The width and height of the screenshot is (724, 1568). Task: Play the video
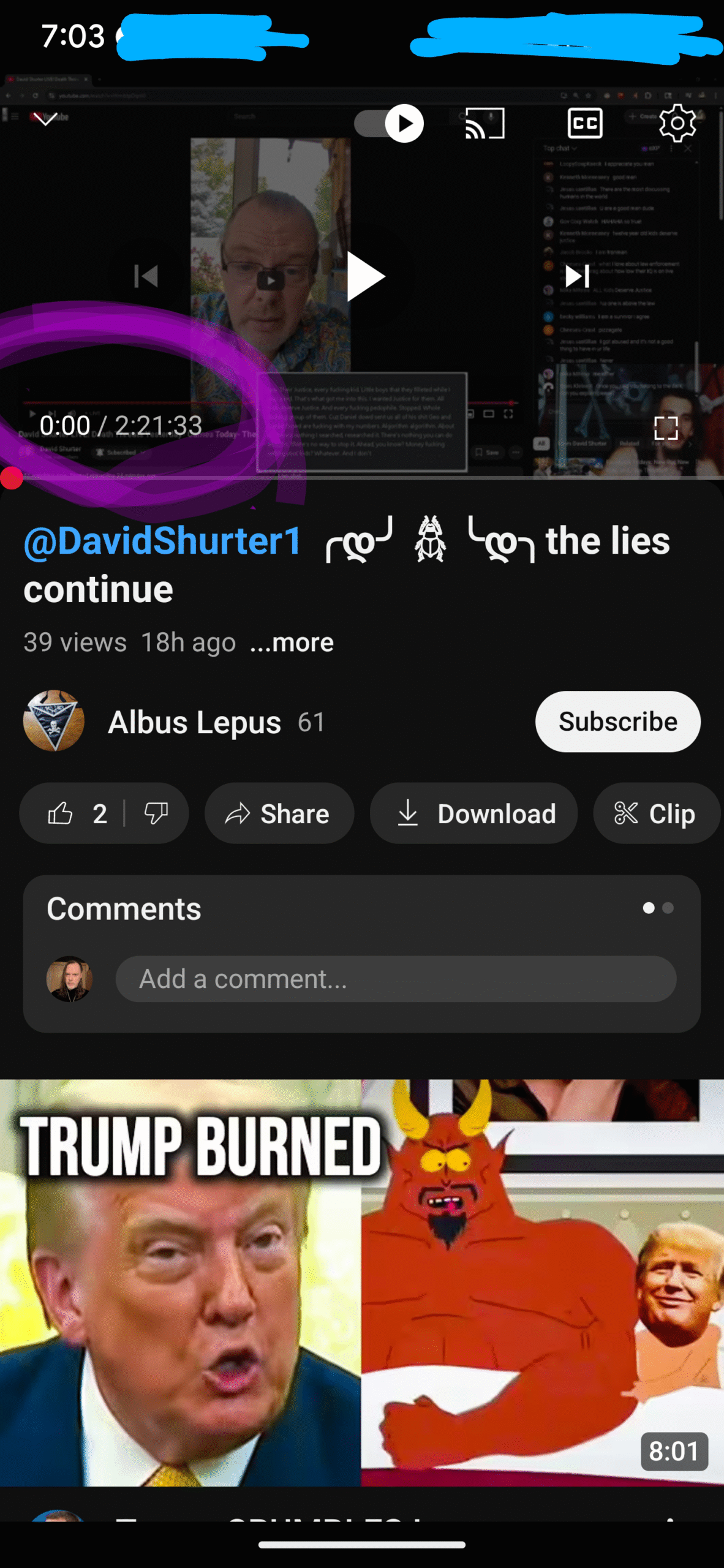point(365,276)
